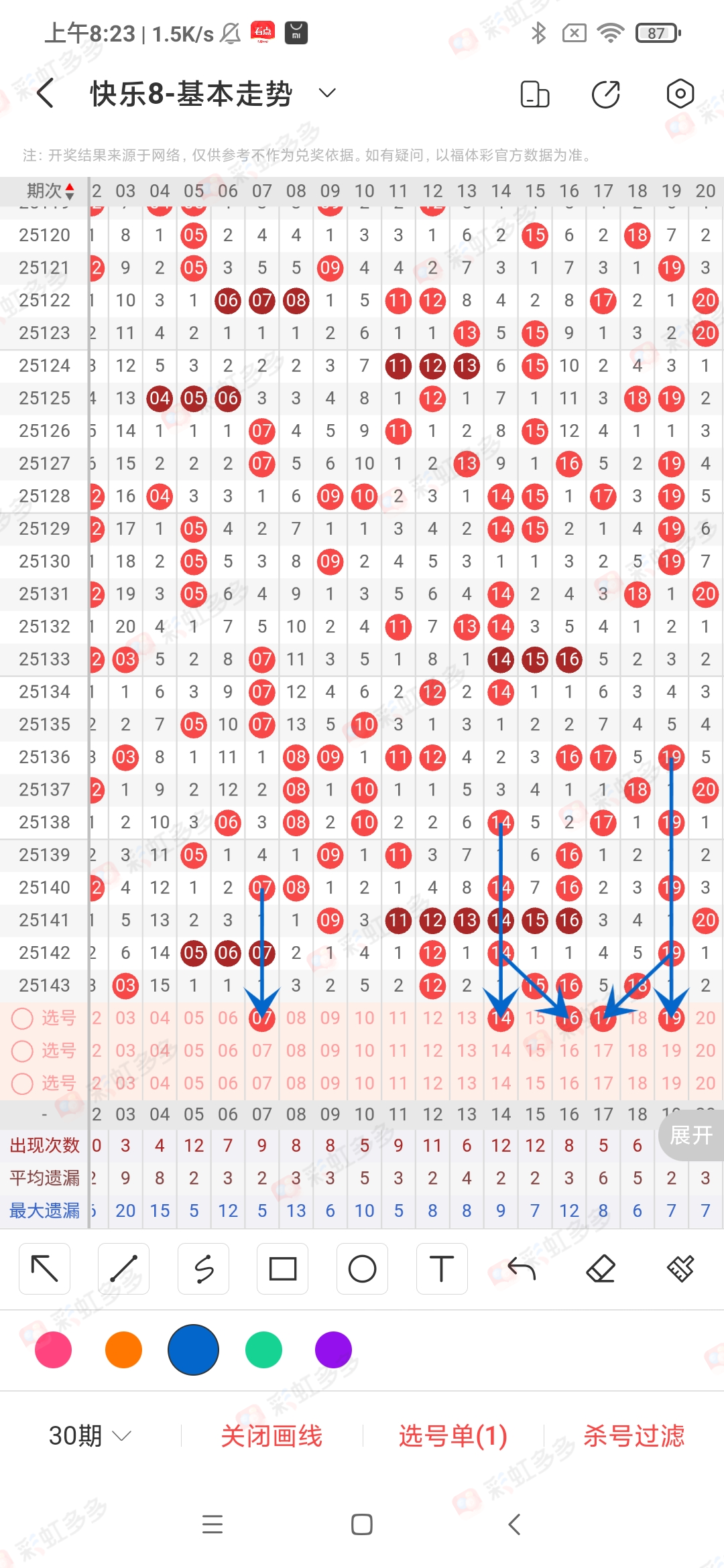Pick the freehand curve drawing tool

tap(203, 1268)
